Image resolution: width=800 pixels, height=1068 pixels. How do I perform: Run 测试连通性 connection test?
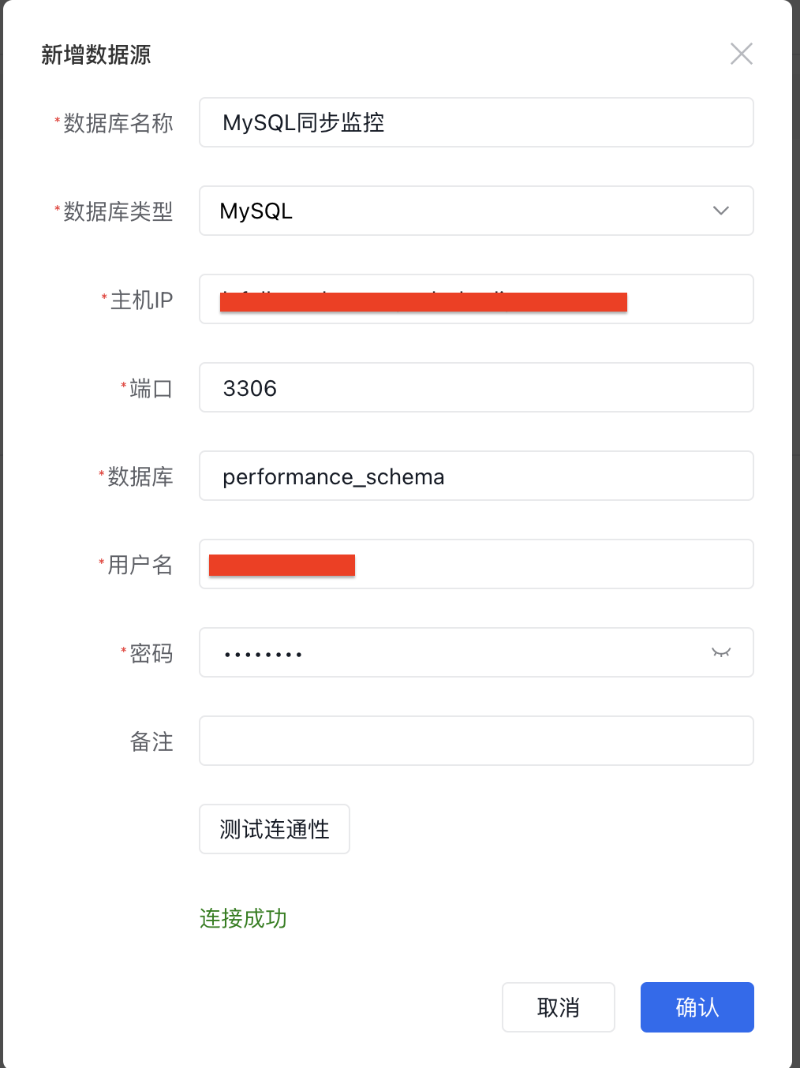click(275, 829)
